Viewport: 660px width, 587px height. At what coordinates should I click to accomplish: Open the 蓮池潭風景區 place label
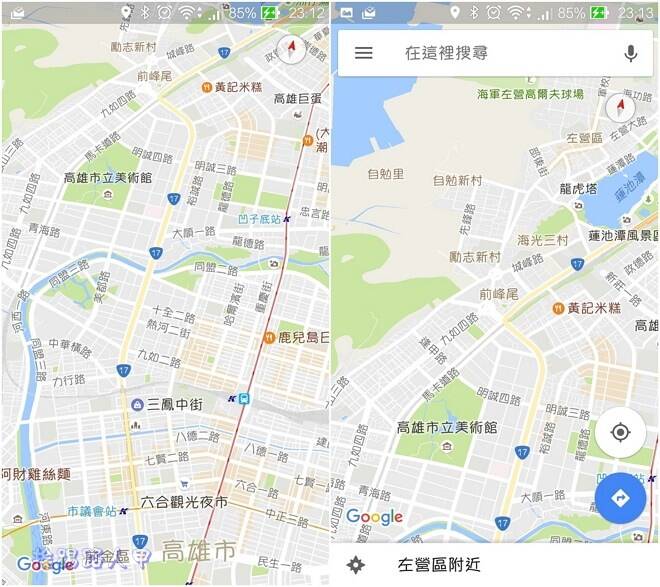pyautogui.click(x=620, y=235)
